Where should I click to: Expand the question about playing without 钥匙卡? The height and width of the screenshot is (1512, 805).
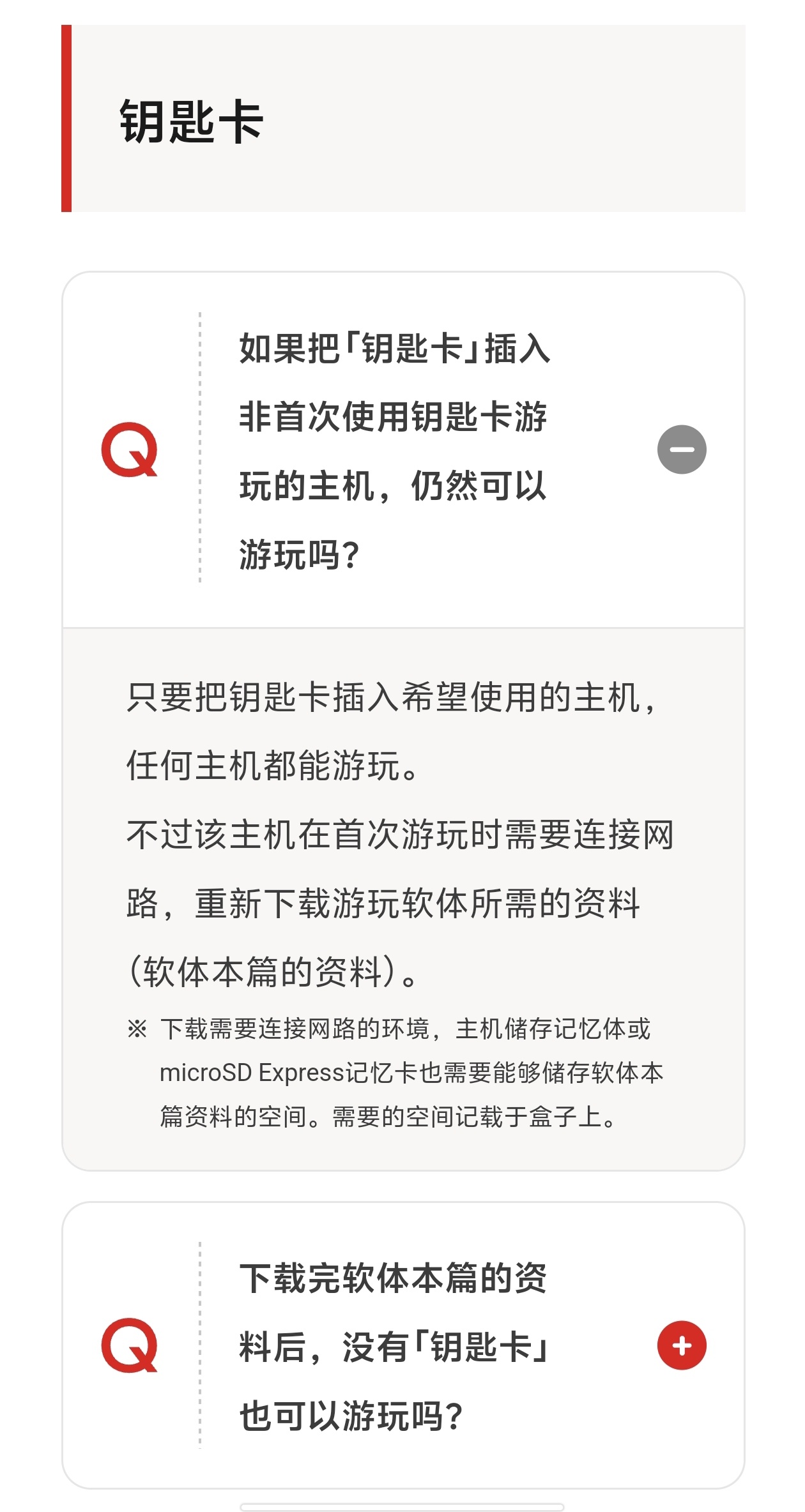[682, 1345]
